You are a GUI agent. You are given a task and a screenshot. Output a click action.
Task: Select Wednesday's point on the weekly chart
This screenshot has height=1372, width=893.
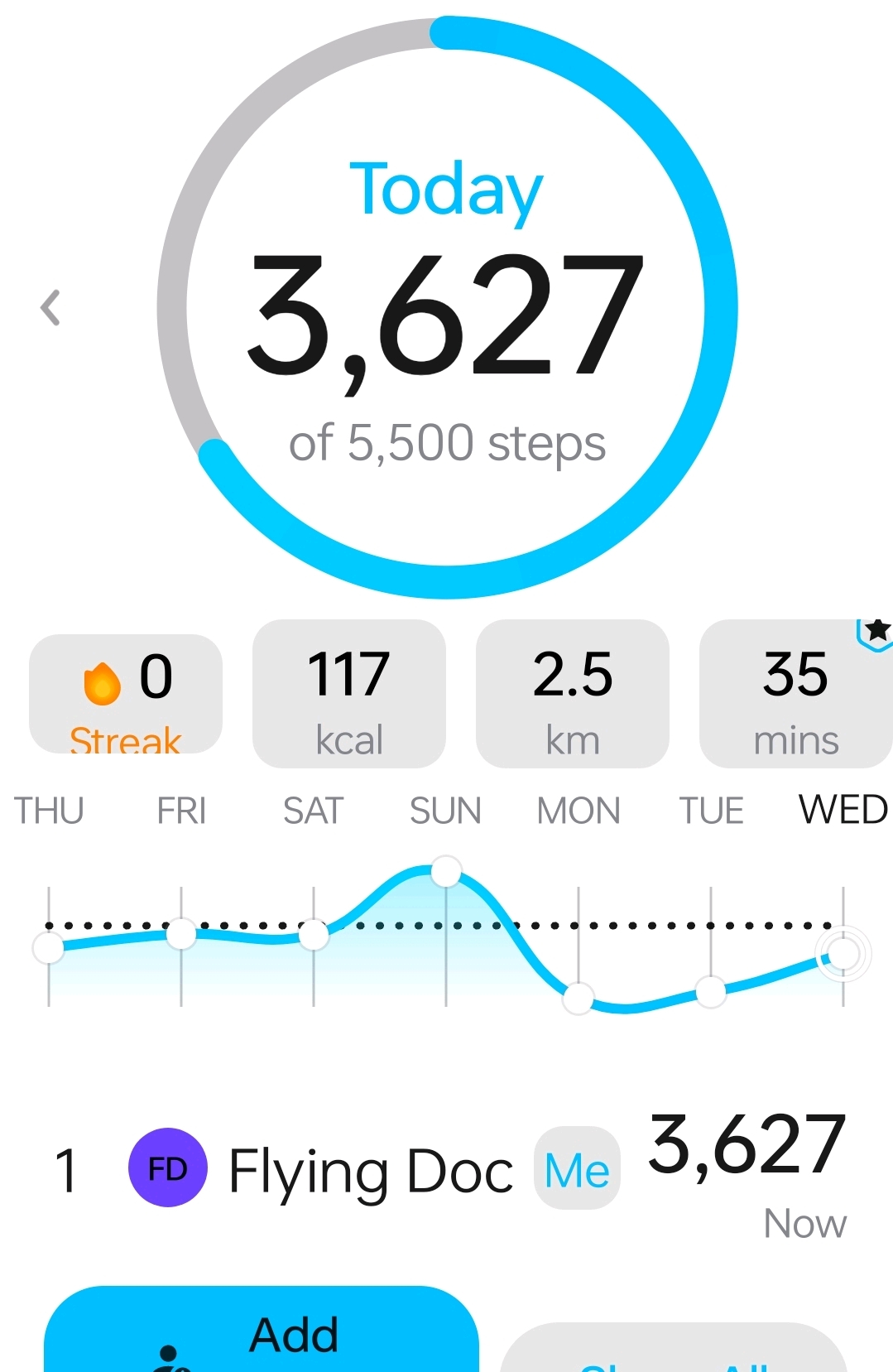843,954
